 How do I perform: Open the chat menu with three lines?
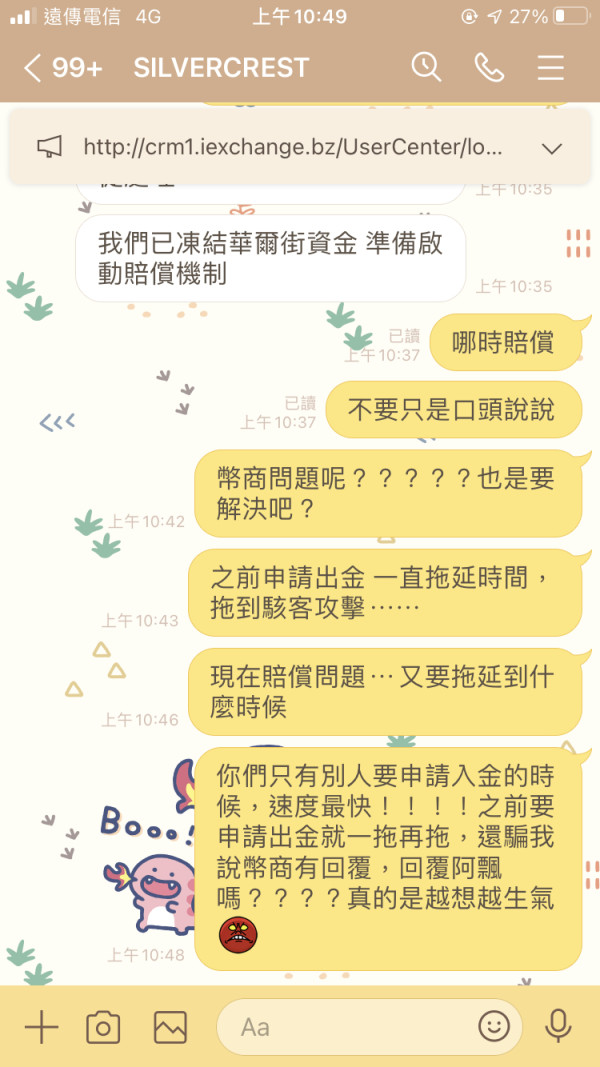point(550,67)
